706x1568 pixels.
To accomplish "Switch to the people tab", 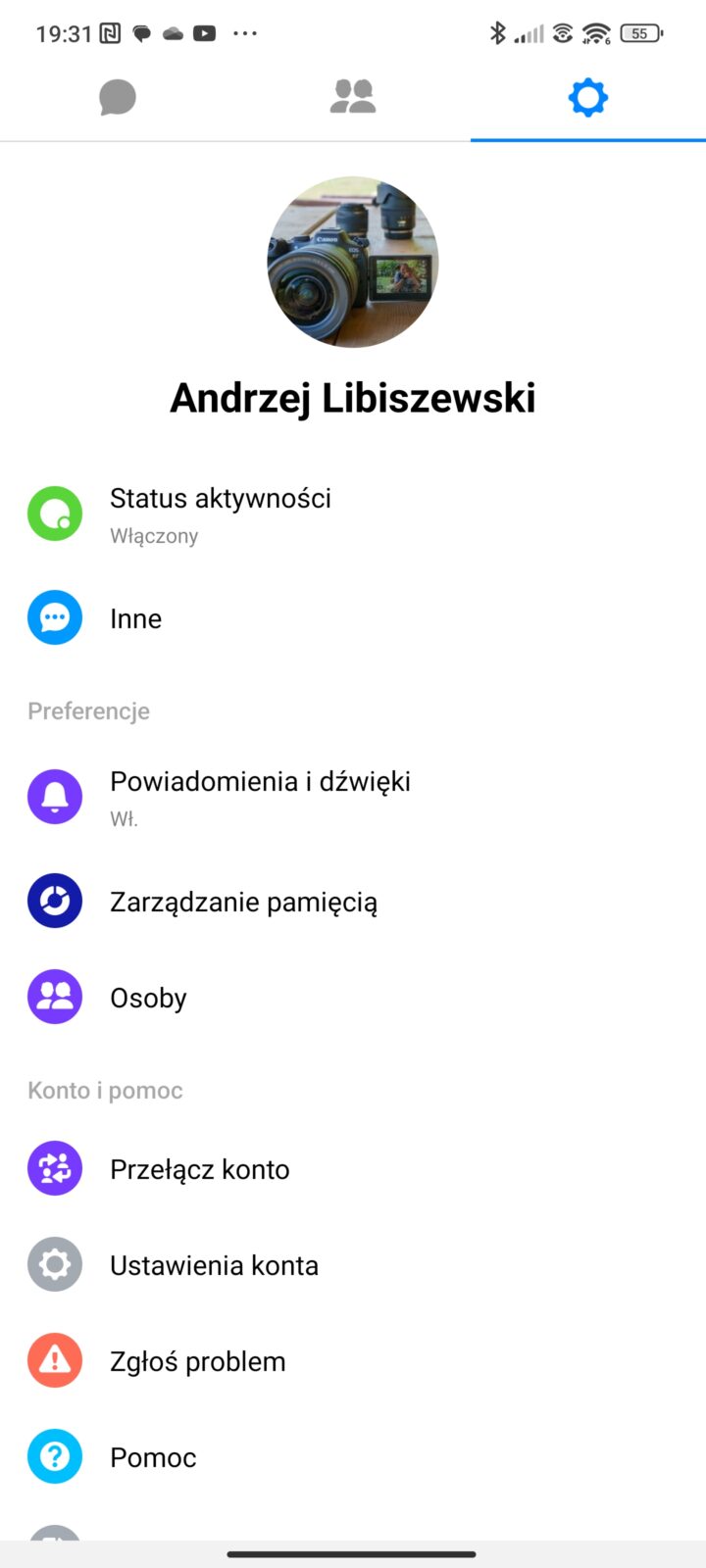I will 353,98.
